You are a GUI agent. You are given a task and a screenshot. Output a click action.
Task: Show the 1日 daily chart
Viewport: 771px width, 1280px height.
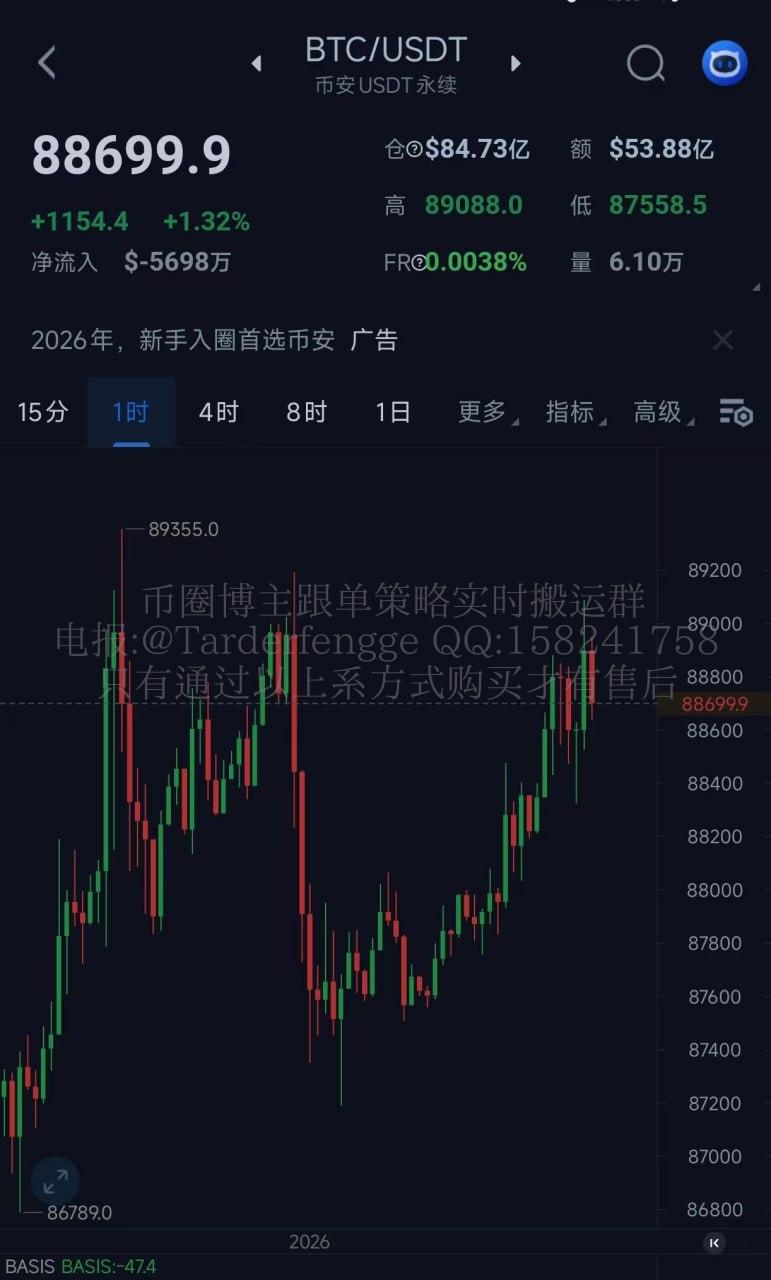click(x=393, y=411)
